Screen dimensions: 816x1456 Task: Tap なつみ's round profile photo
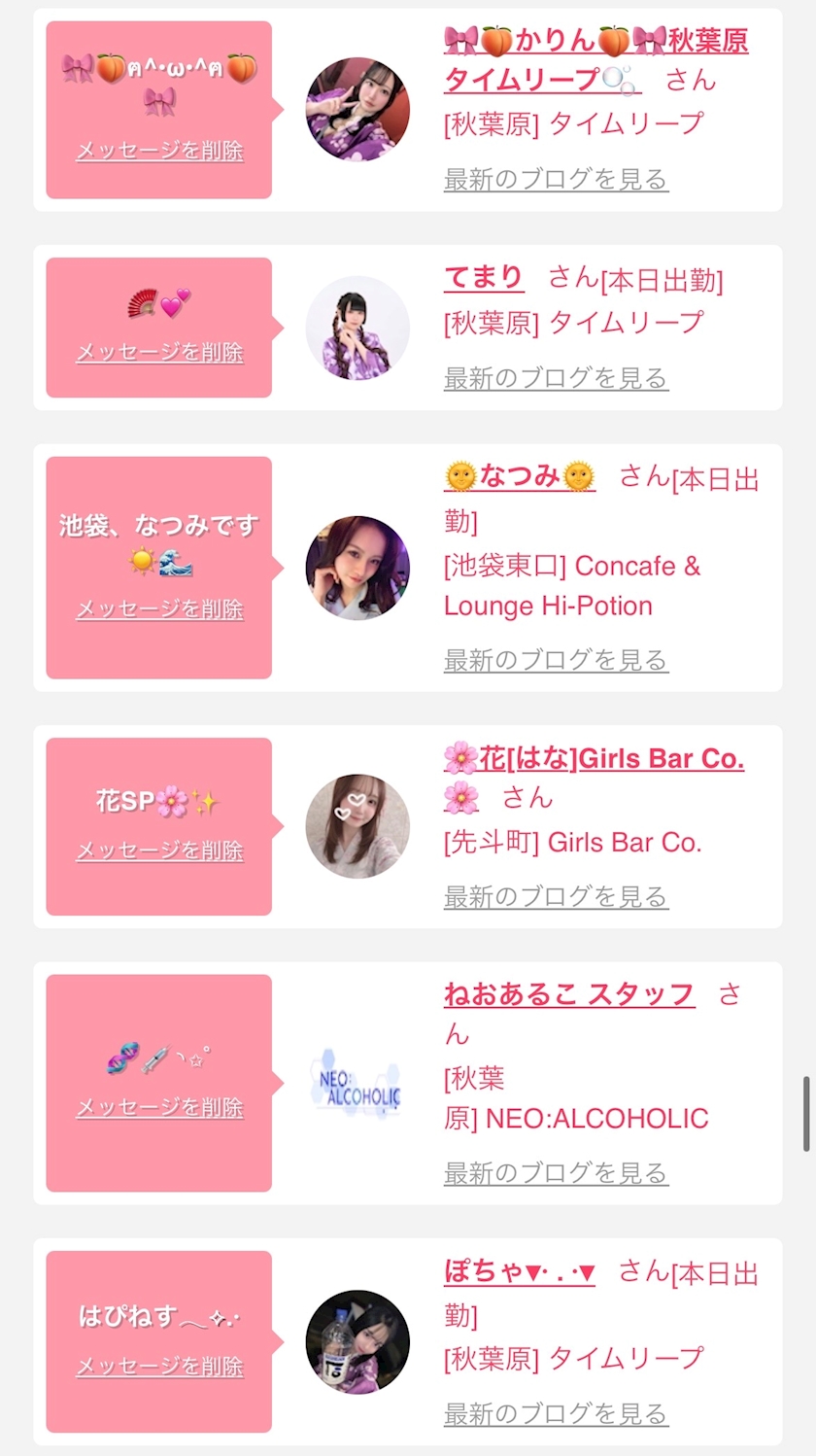pos(357,568)
